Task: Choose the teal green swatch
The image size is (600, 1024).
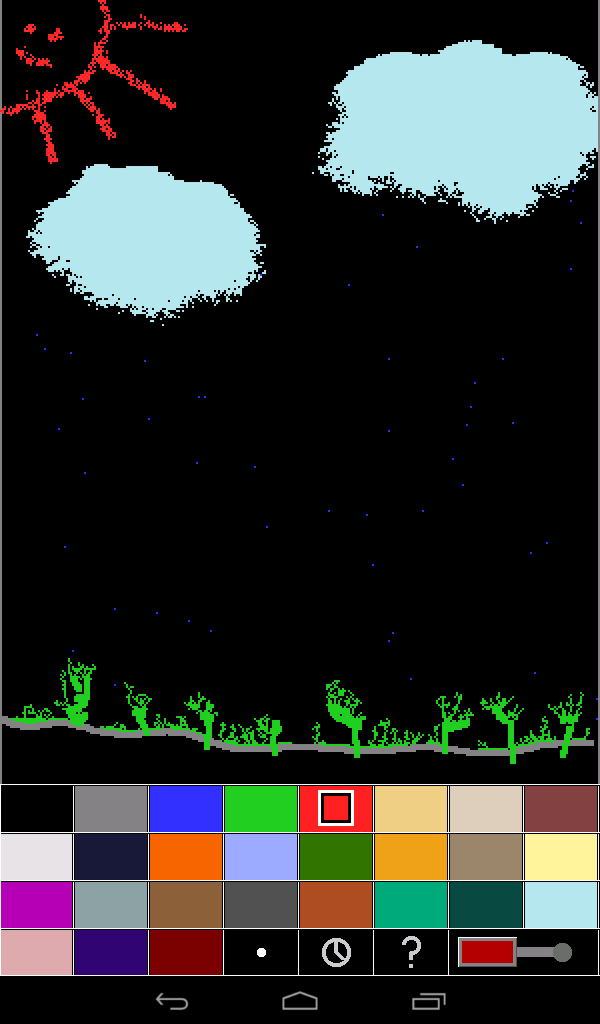Action: [411, 904]
